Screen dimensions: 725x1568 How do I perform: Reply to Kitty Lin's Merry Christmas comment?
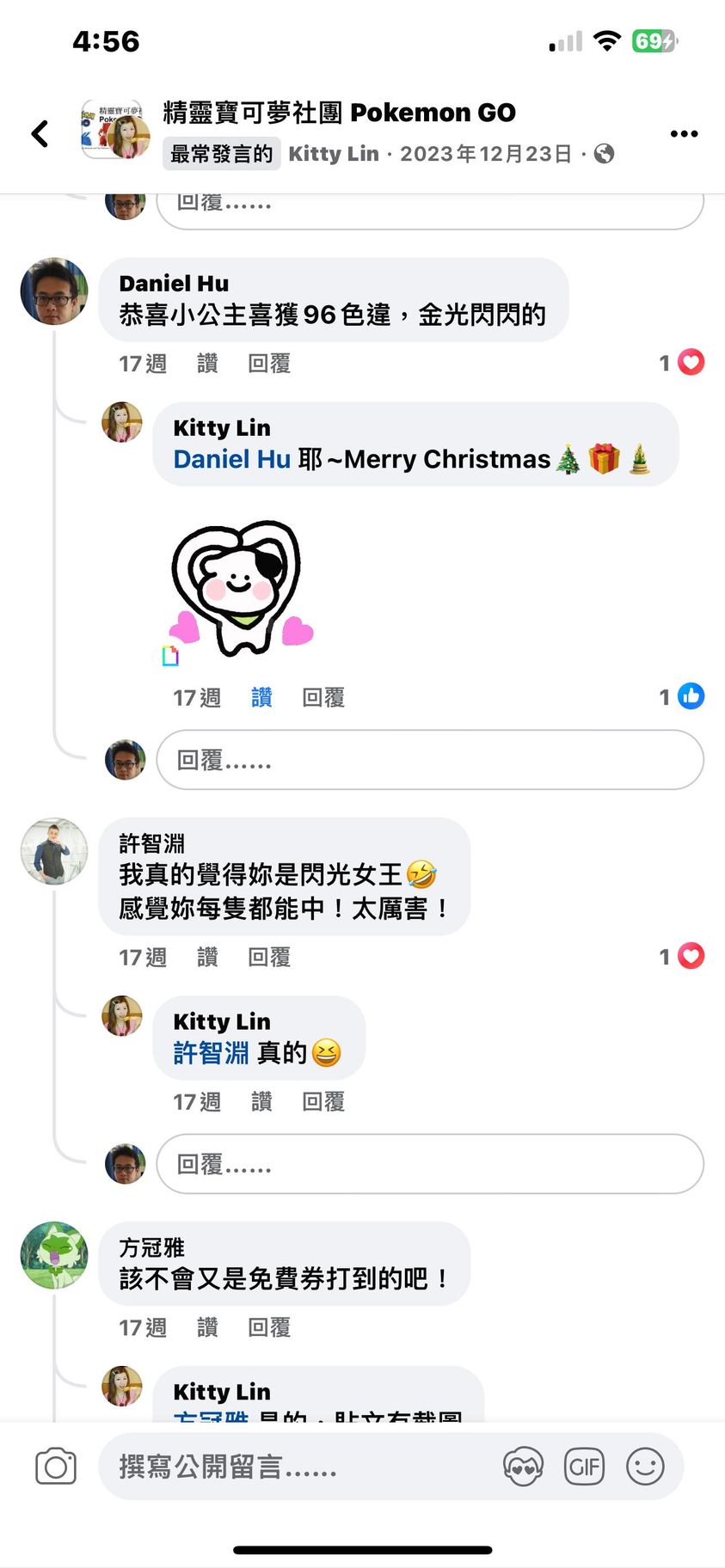point(323,697)
